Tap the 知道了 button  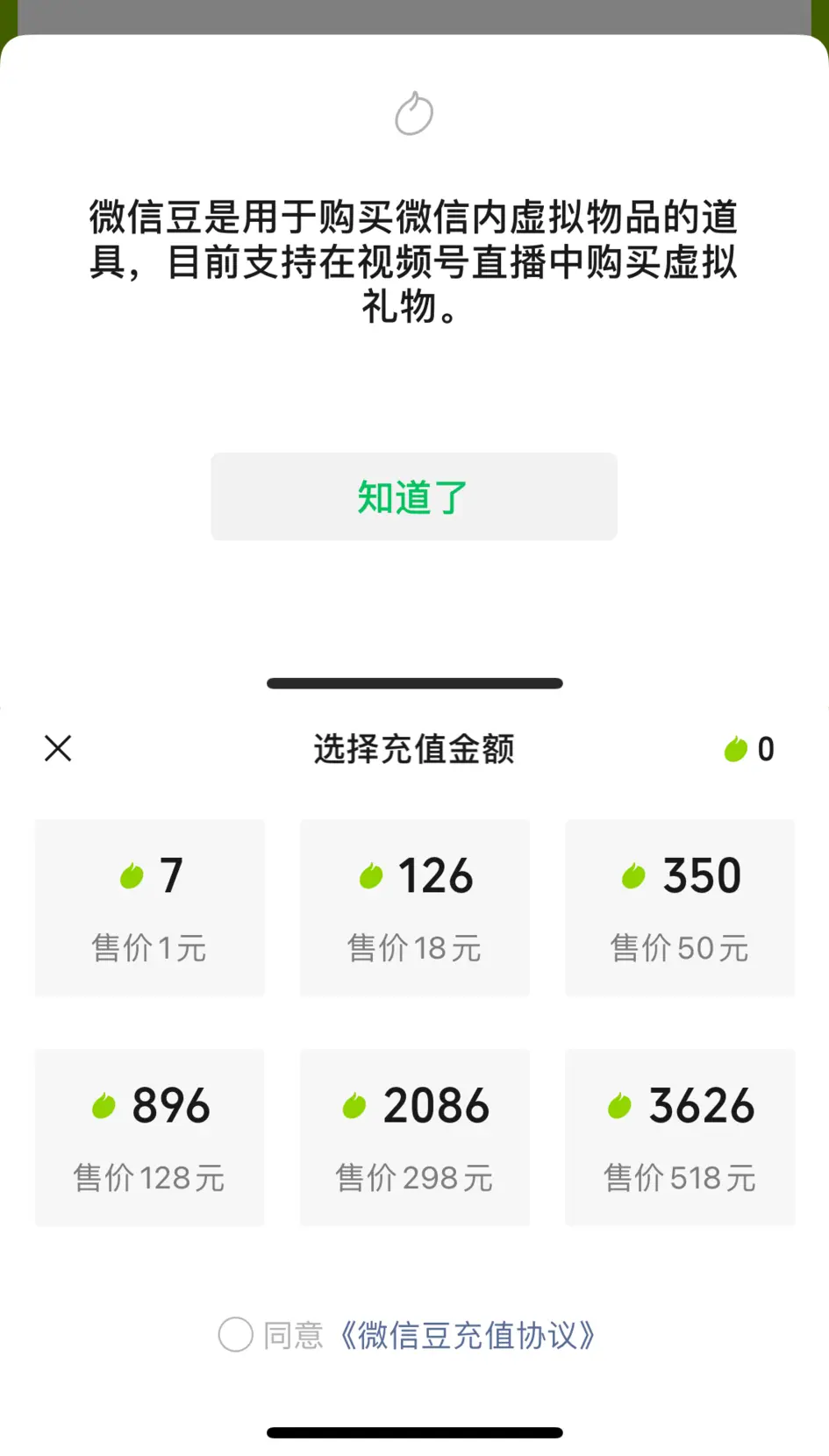(413, 496)
